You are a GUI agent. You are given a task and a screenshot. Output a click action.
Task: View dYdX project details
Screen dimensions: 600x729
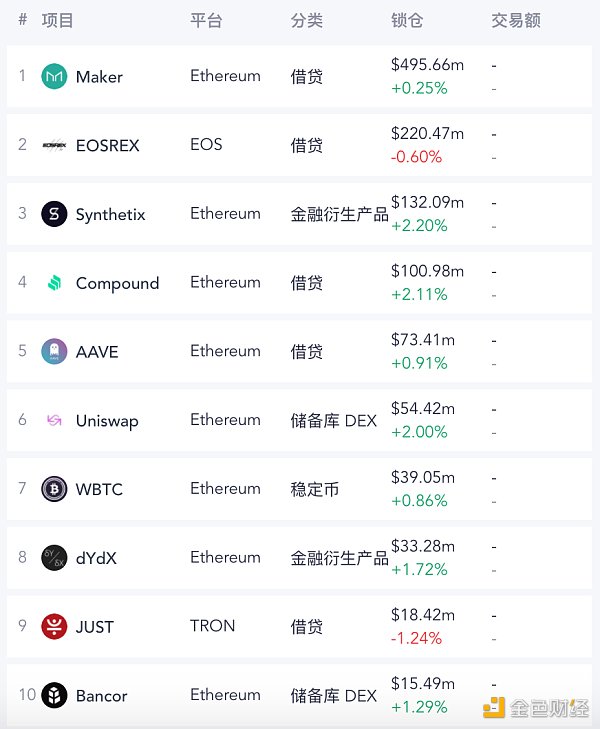click(96, 558)
